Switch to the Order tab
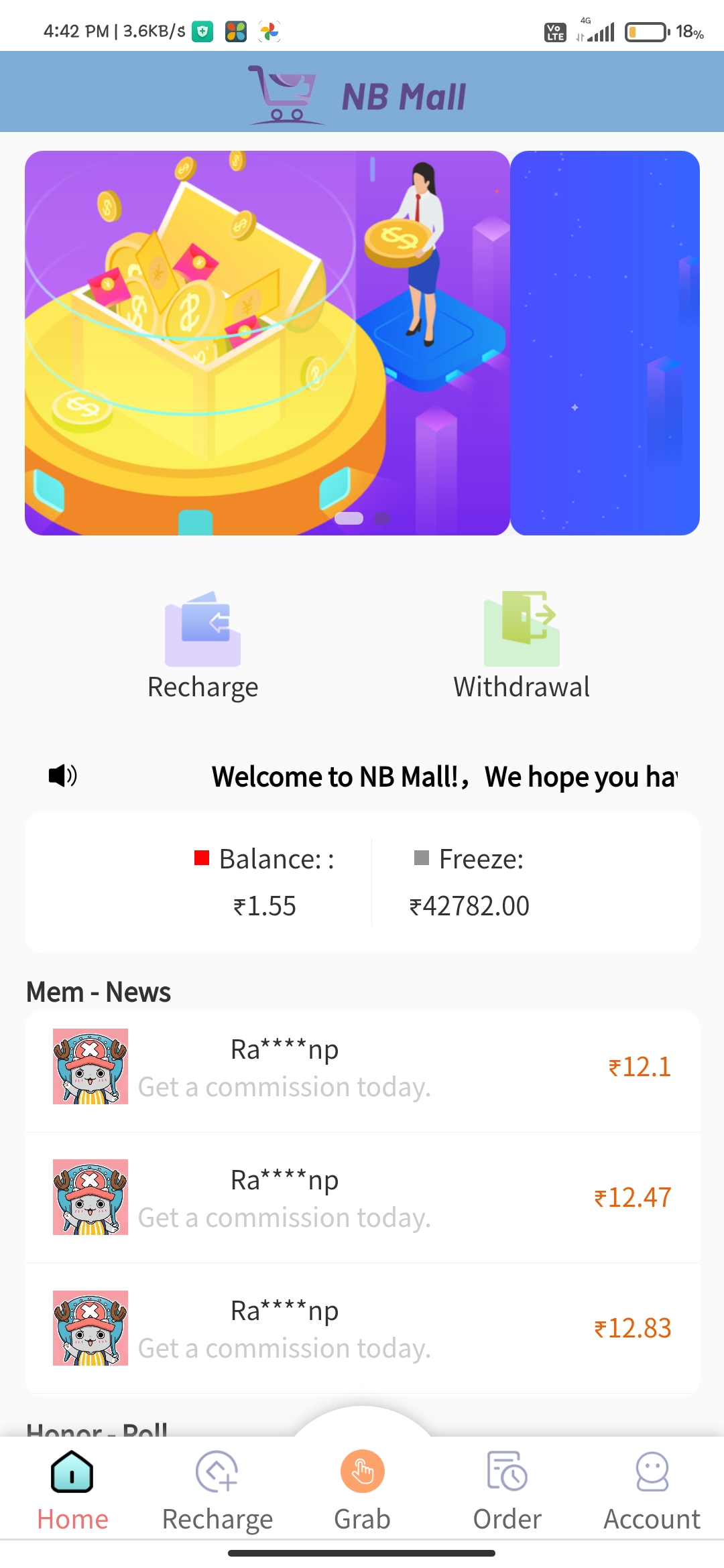The image size is (724, 1568). [x=507, y=1489]
